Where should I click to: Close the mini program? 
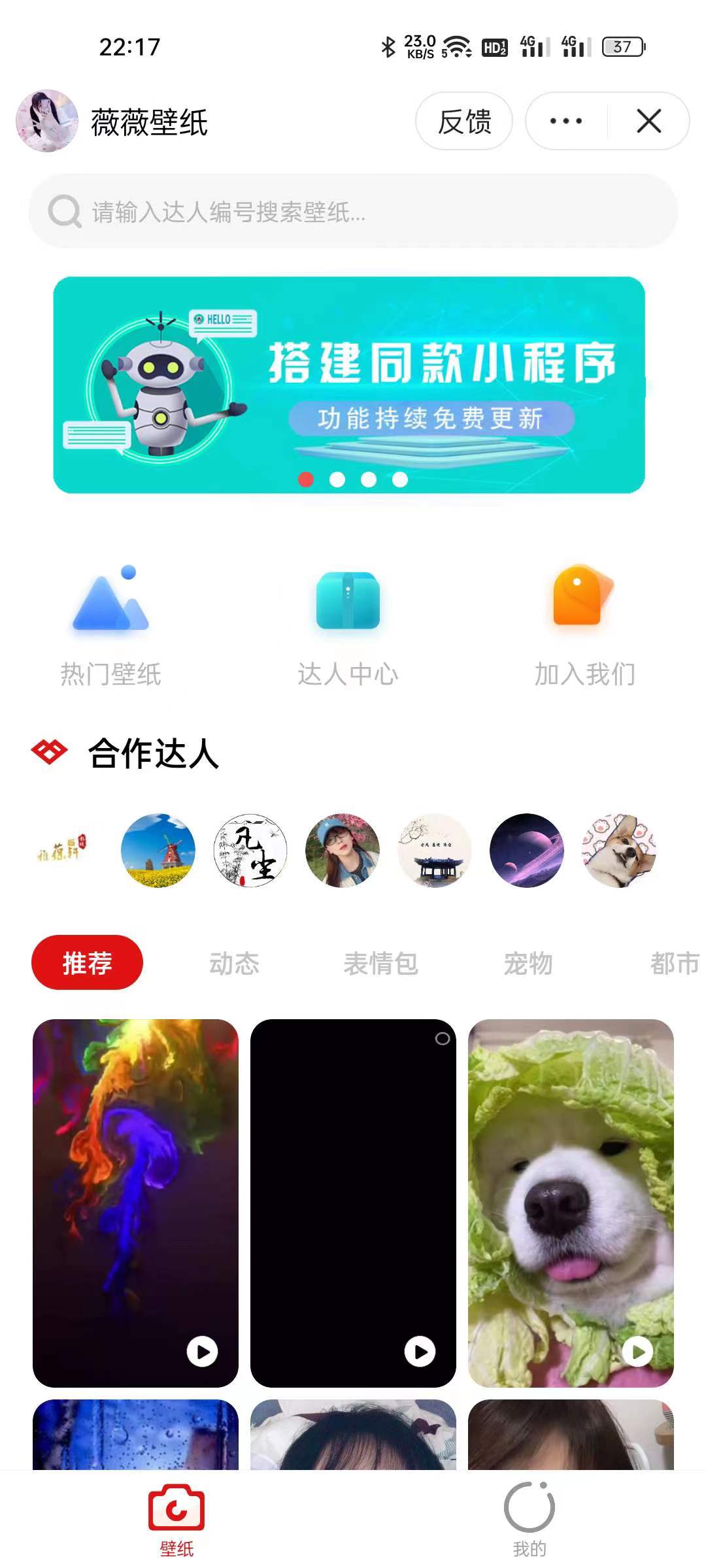pyautogui.click(x=648, y=122)
